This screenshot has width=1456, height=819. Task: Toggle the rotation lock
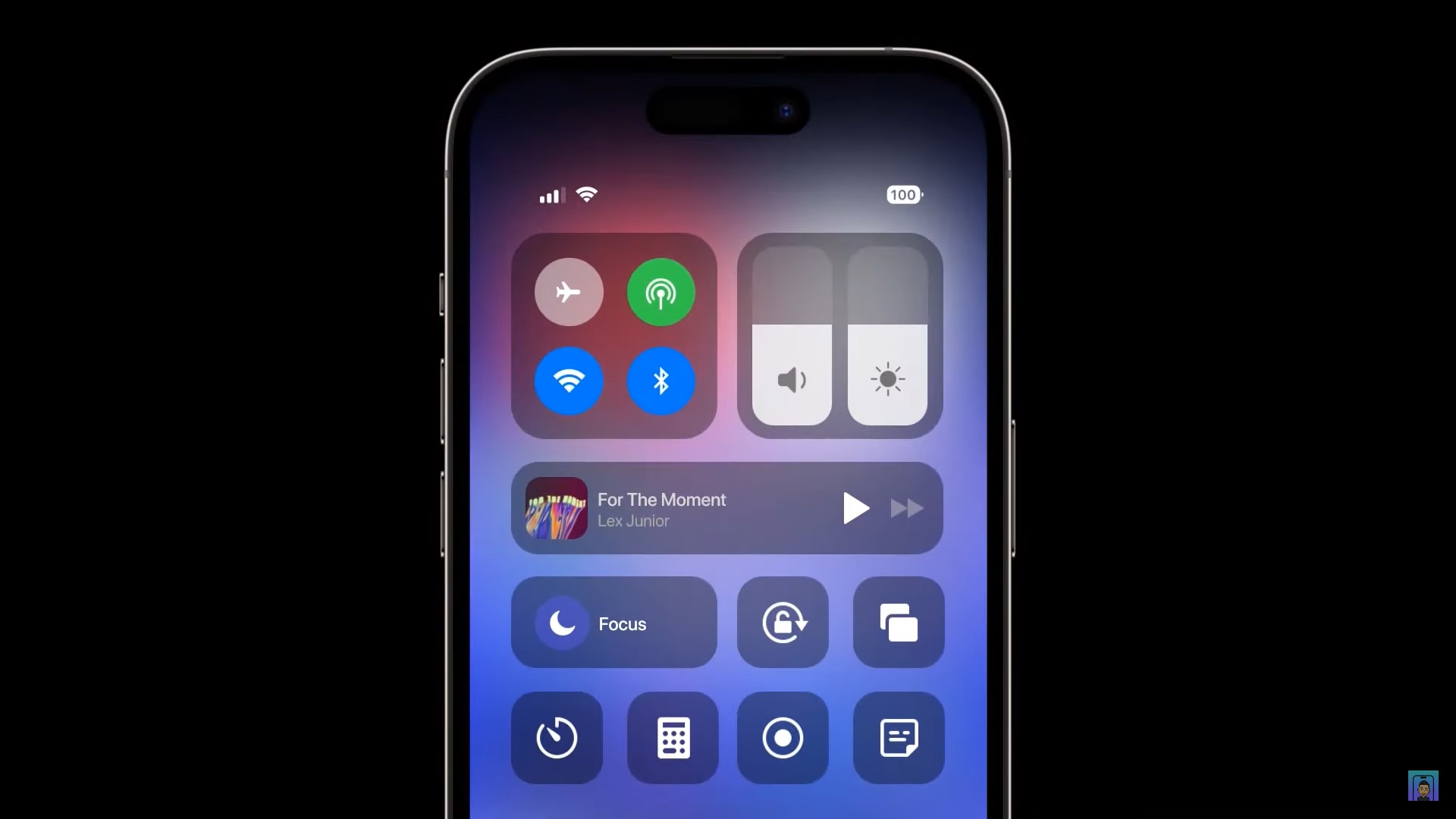(x=783, y=623)
